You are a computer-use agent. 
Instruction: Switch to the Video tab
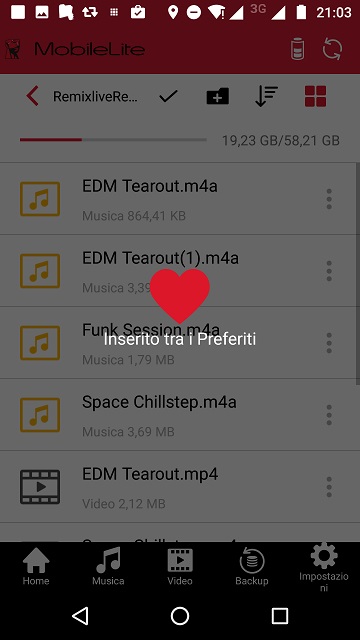[180, 567]
